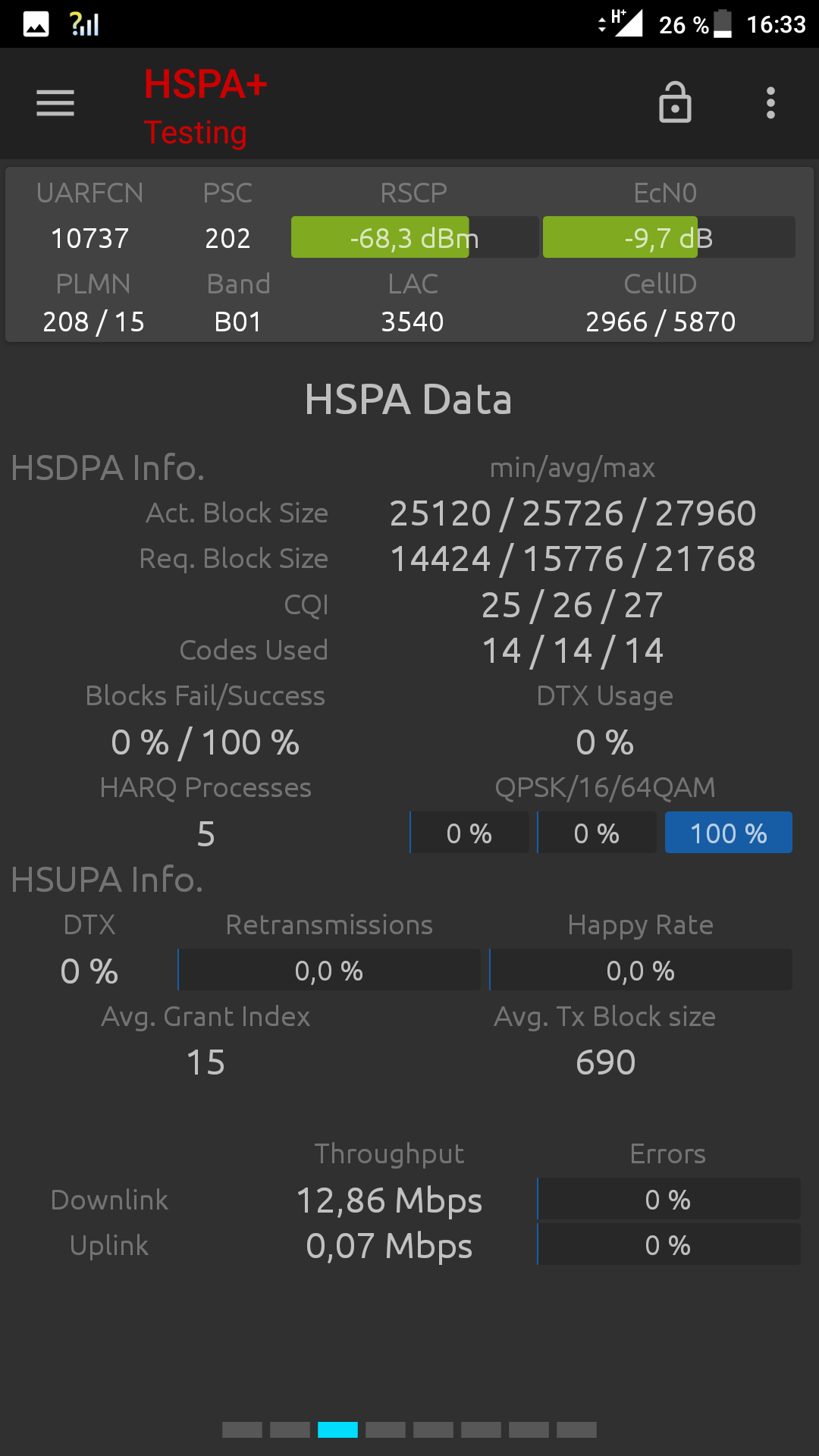Open the hamburger navigation drawer
The height and width of the screenshot is (1456, 819).
[x=55, y=103]
